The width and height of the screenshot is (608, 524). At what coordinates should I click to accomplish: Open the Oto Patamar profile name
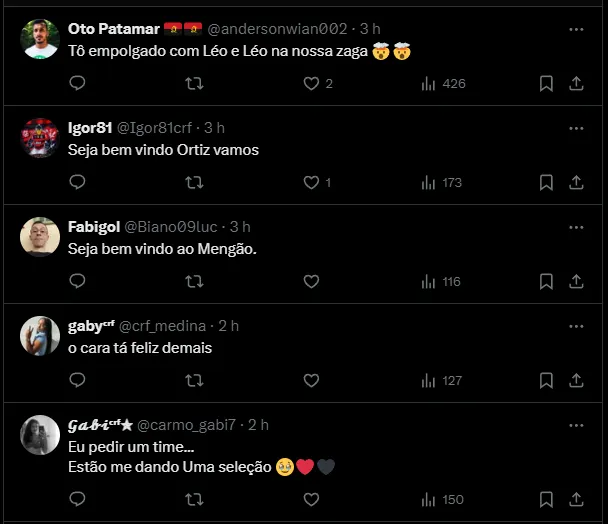click(x=111, y=29)
